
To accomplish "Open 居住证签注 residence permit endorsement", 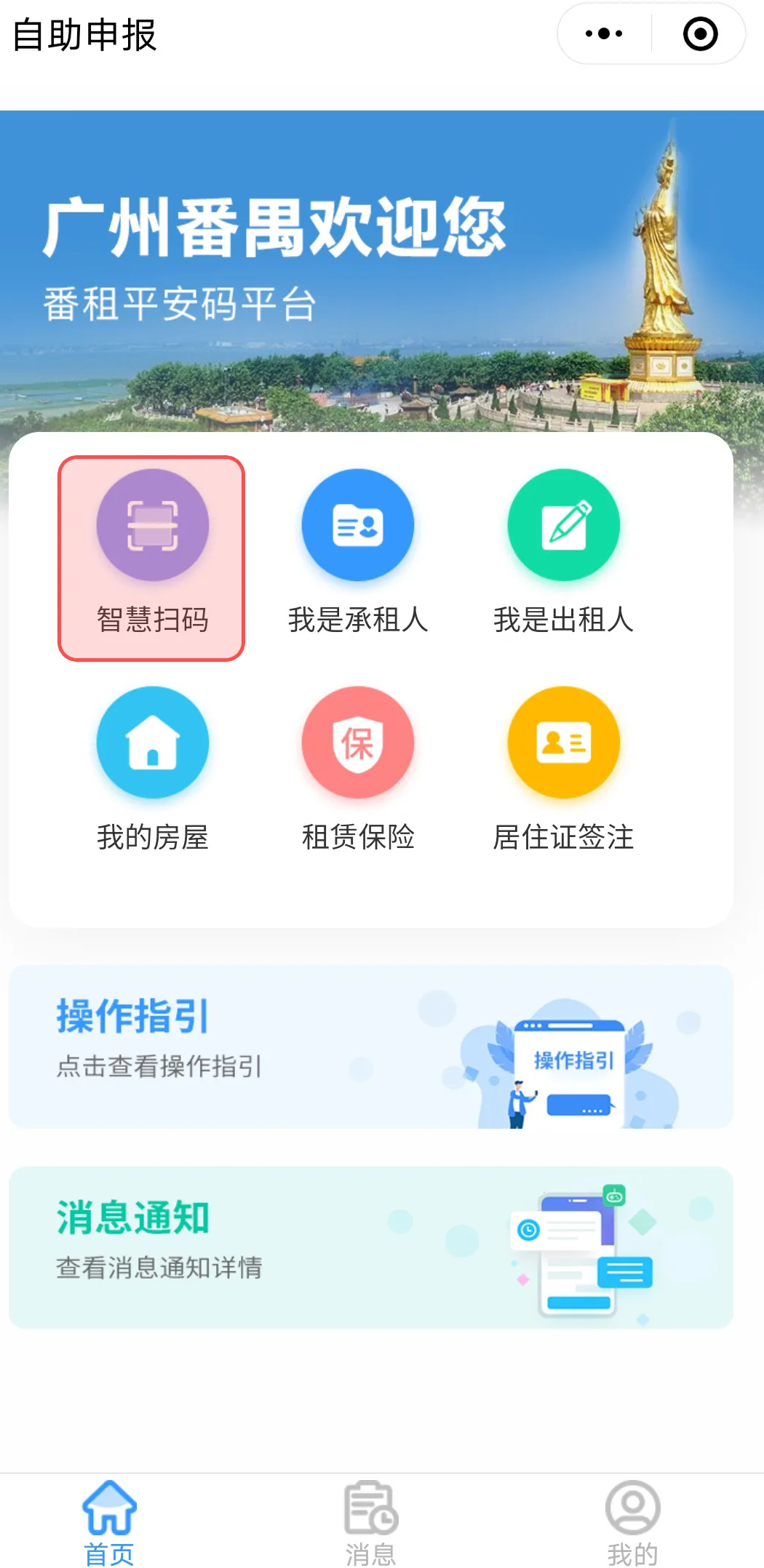I will (564, 743).
